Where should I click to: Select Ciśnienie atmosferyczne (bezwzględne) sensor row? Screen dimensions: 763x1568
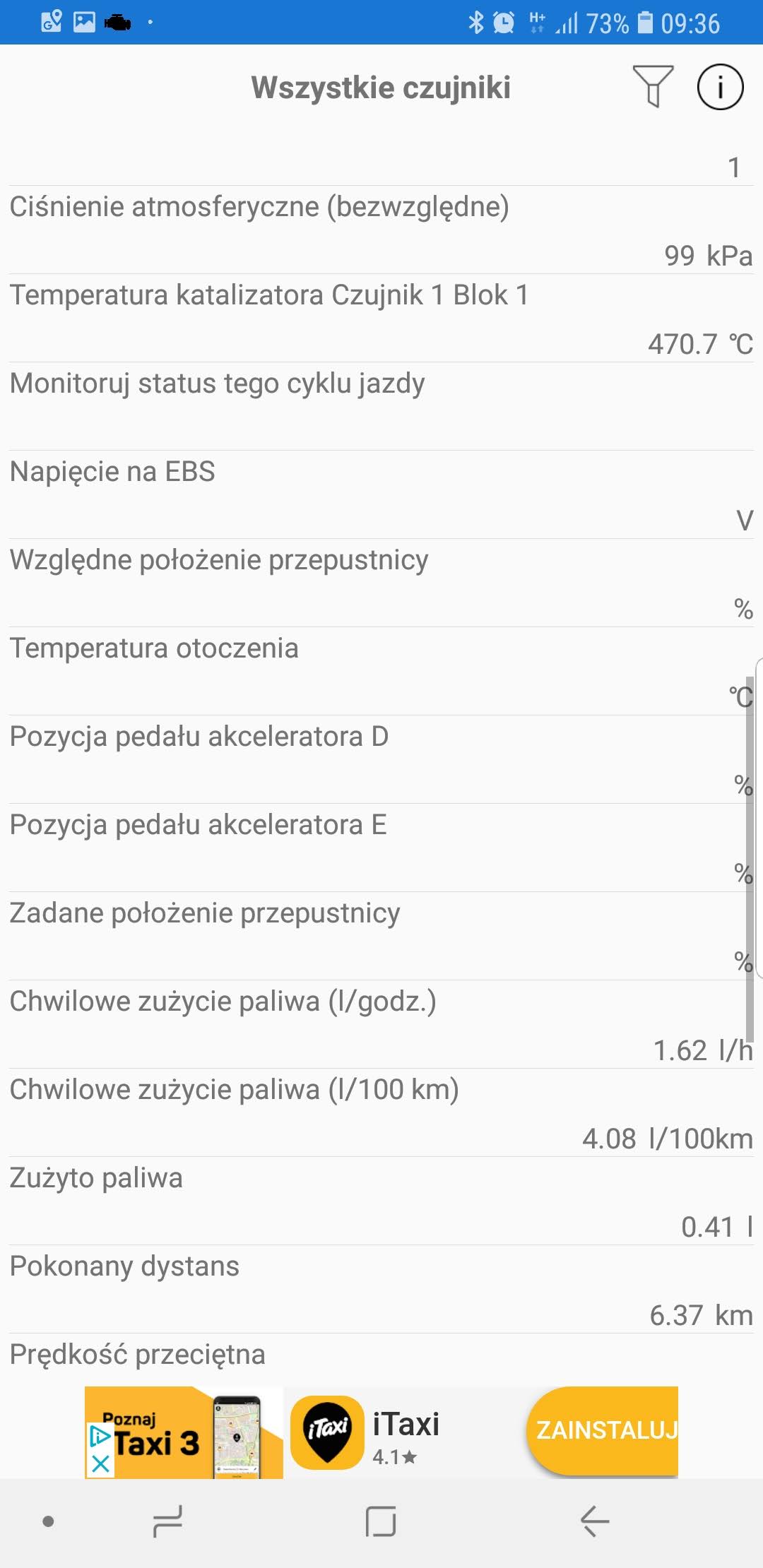(381, 230)
